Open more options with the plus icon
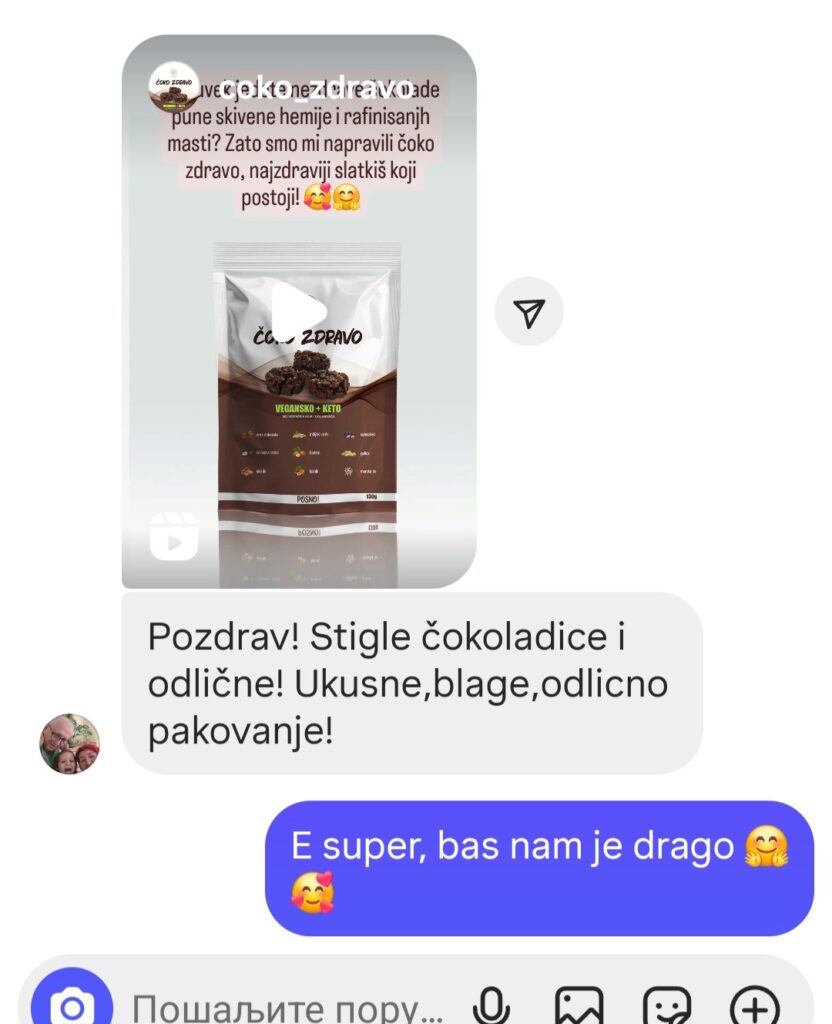832x1024 pixels. (755, 1006)
